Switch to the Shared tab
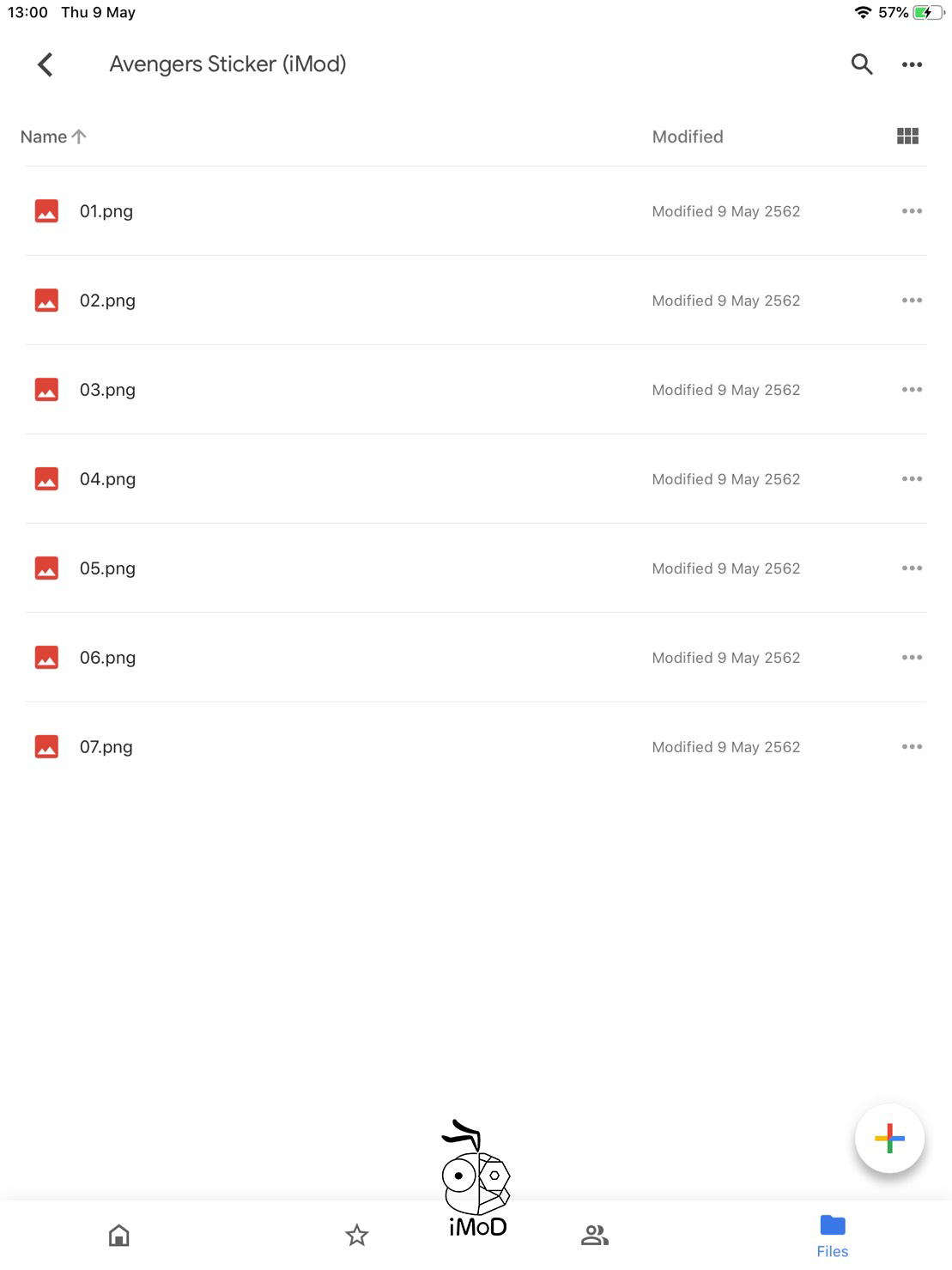 coord(594,1235)
